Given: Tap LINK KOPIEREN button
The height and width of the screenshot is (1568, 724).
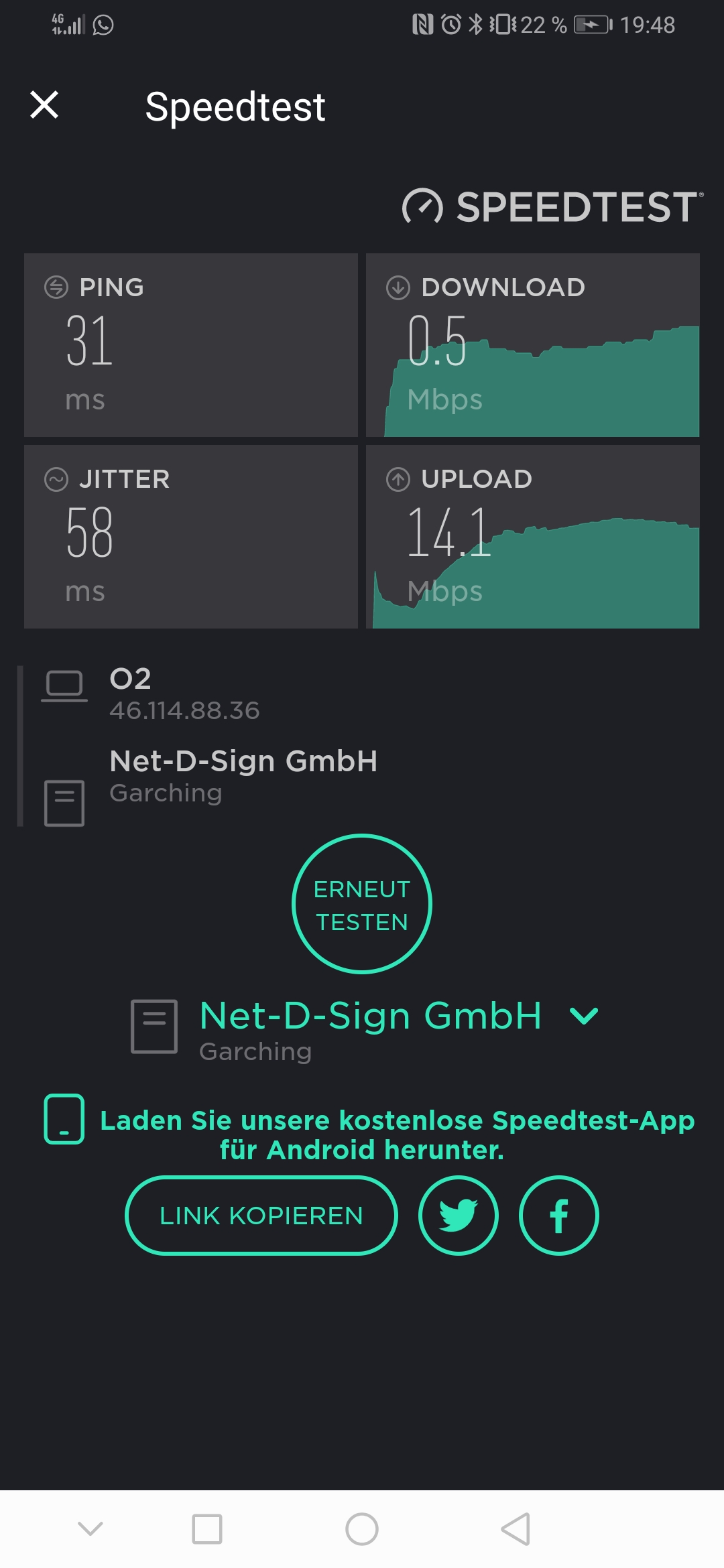Looking at the screenshot, I should (x=261, y=1216).
